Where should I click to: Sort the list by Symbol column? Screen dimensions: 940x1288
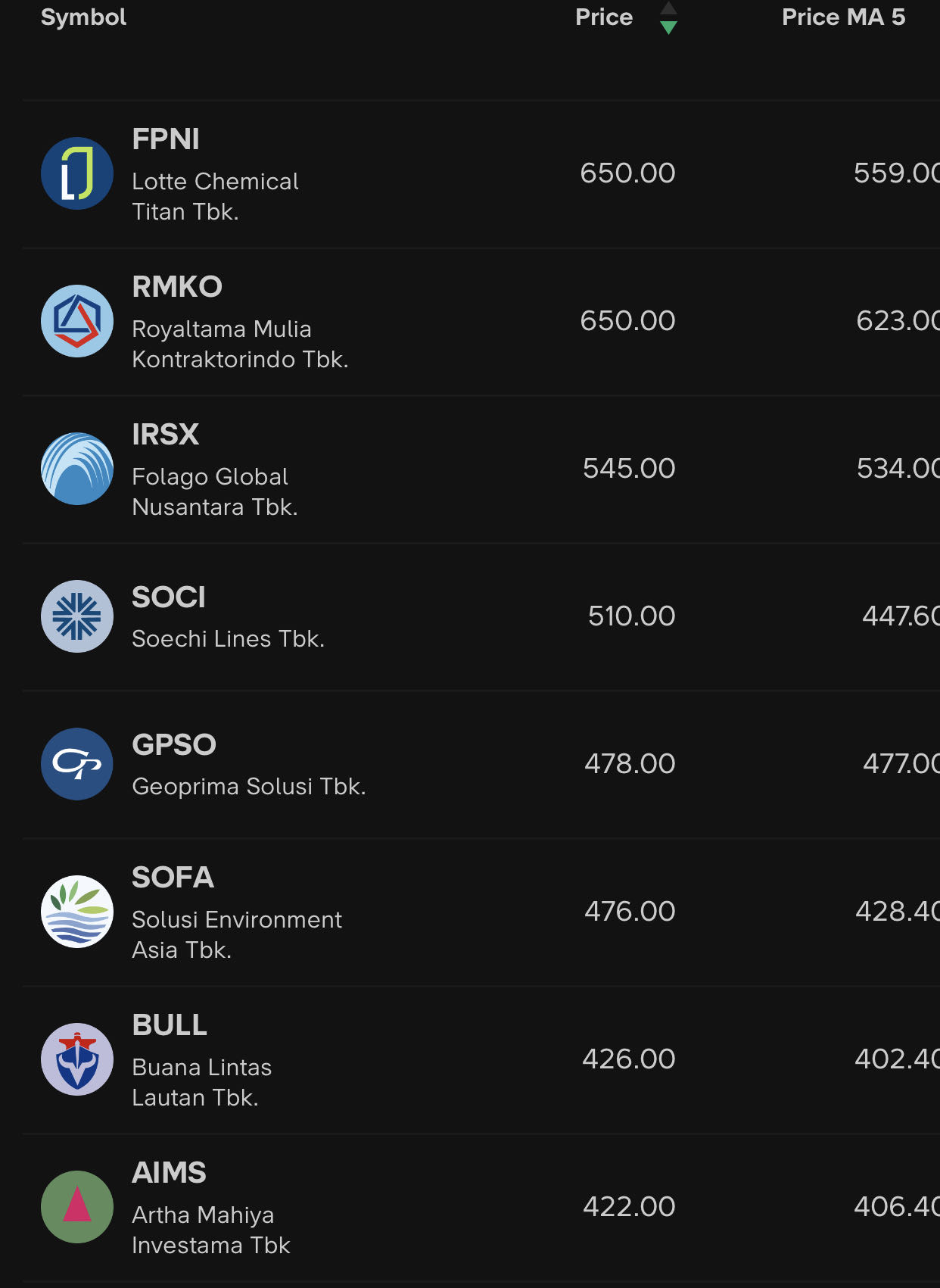tap(83, 17)
